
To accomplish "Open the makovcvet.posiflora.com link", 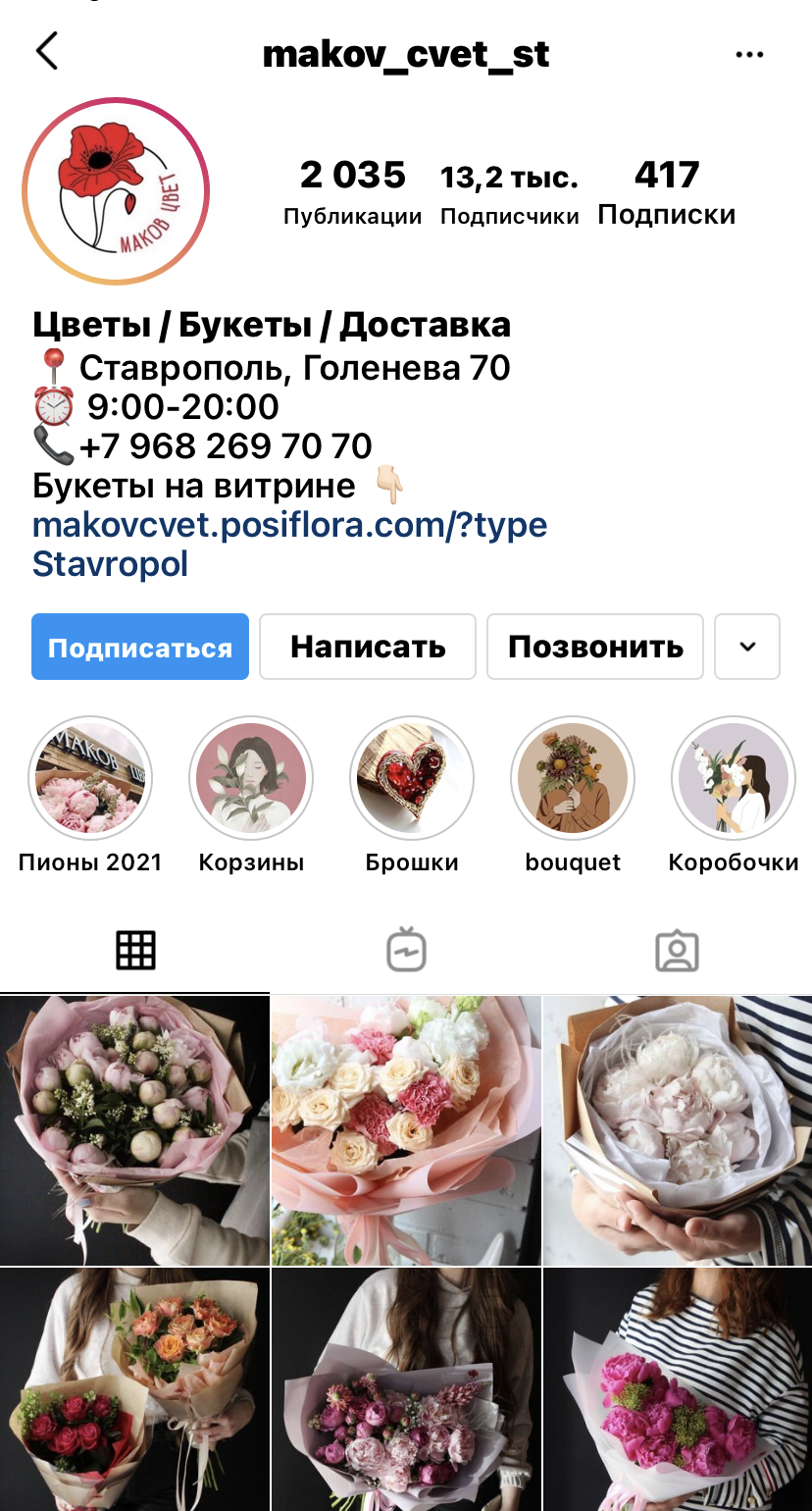I will (289, 525).
